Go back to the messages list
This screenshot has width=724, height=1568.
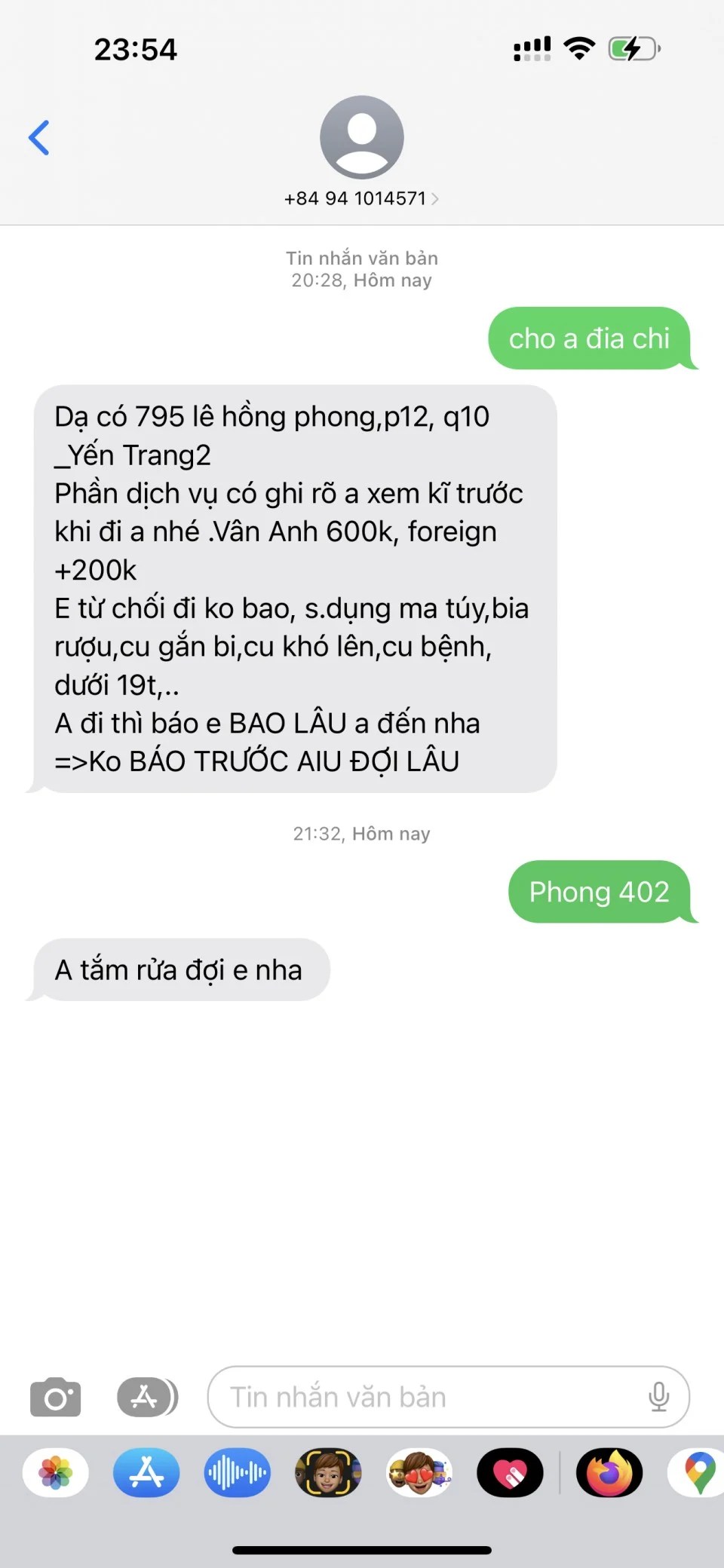tap(39, 138)
